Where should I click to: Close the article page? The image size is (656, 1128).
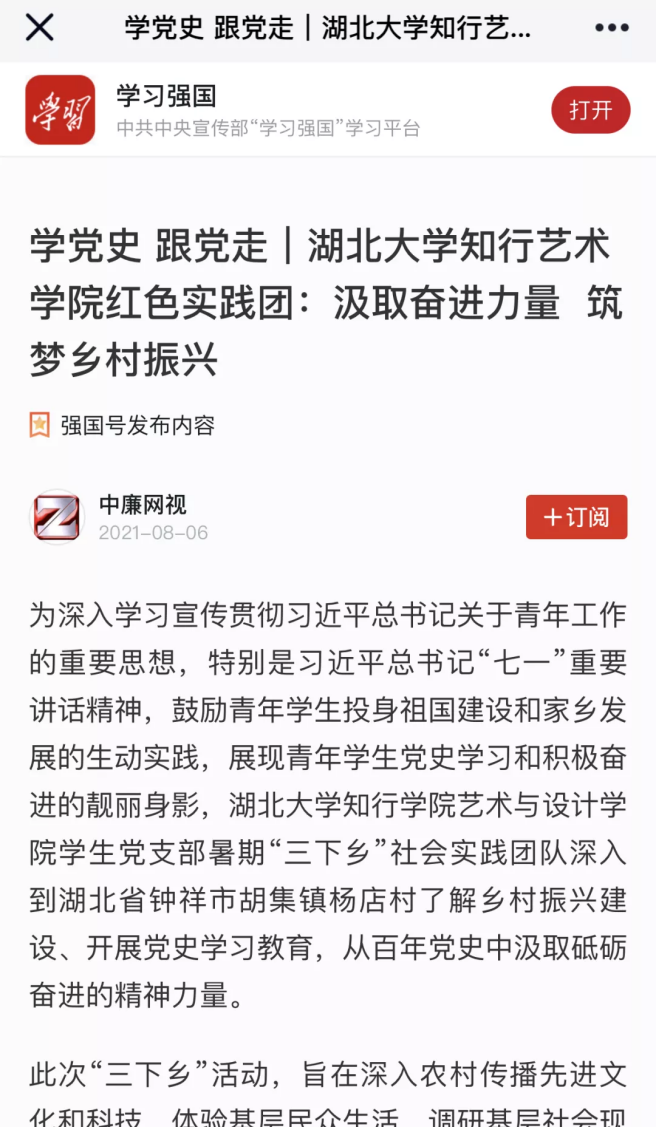point(39,28)
